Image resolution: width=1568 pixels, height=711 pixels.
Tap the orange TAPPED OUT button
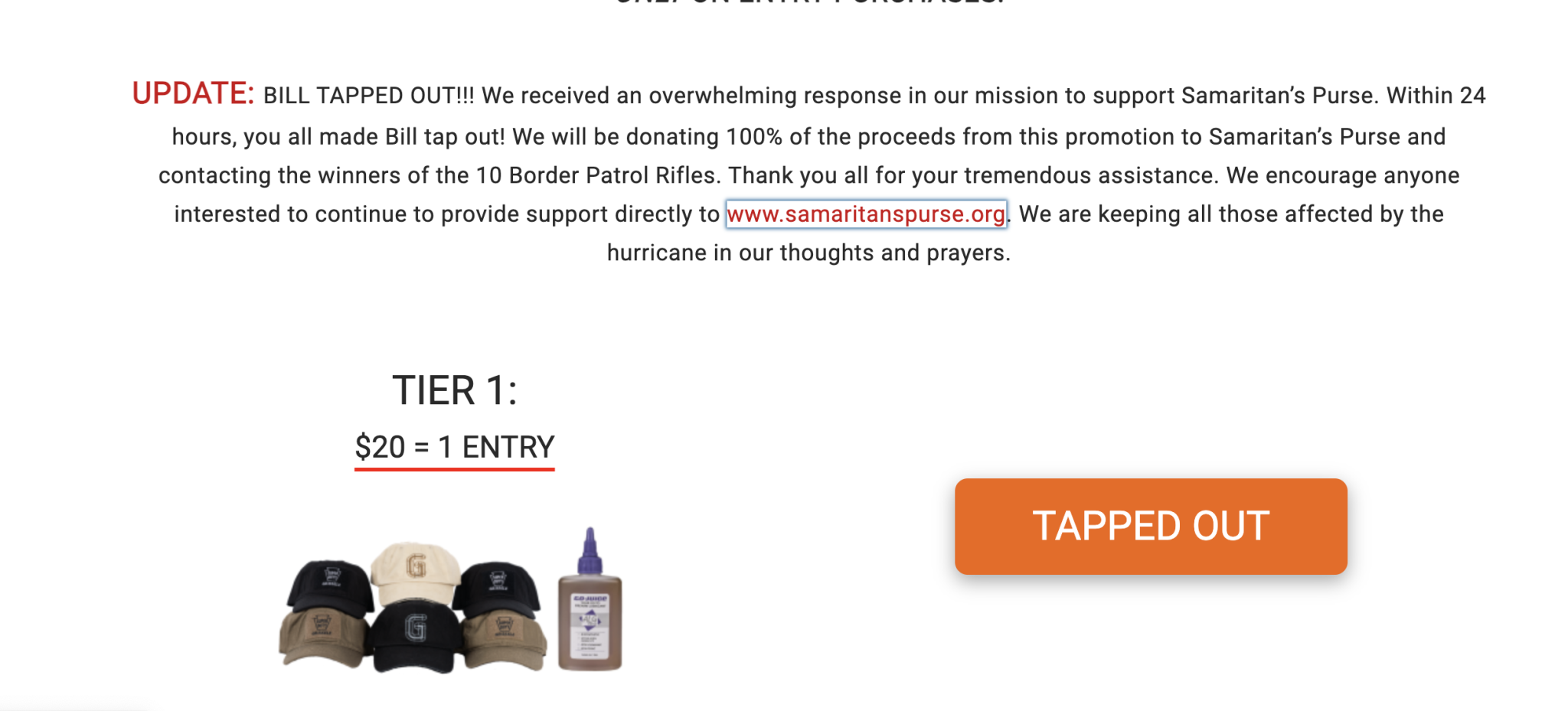(x=1150, y=527)
